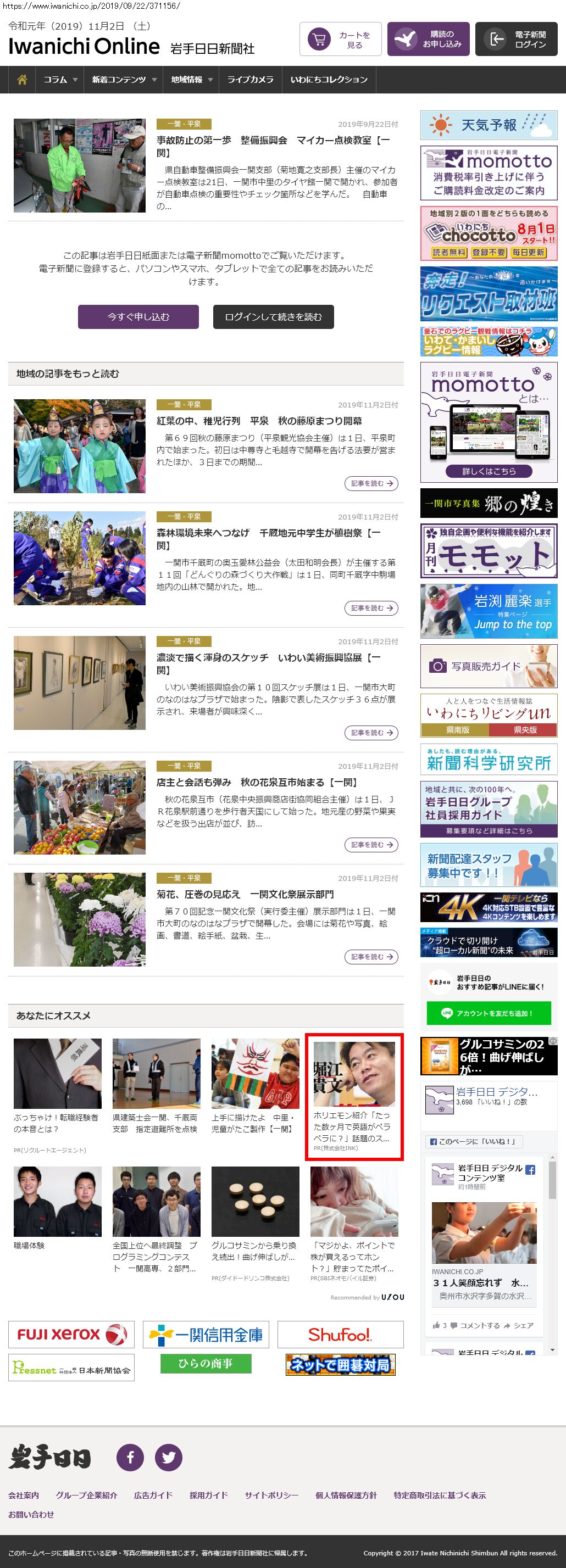
Task: Open いわにちコレクション in the navigation bar
Action: pyautogui.click(x=329, y=80)
